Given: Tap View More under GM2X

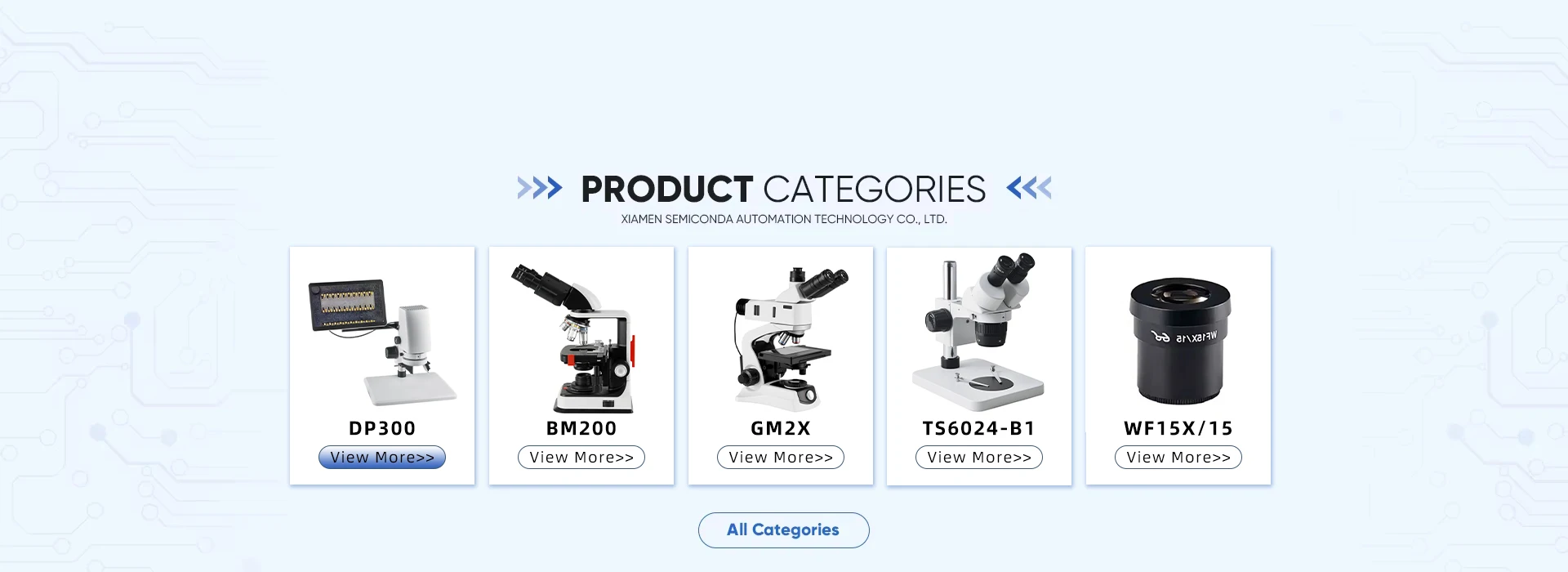Looking at the screenshot, I should [x=781, y=458].
